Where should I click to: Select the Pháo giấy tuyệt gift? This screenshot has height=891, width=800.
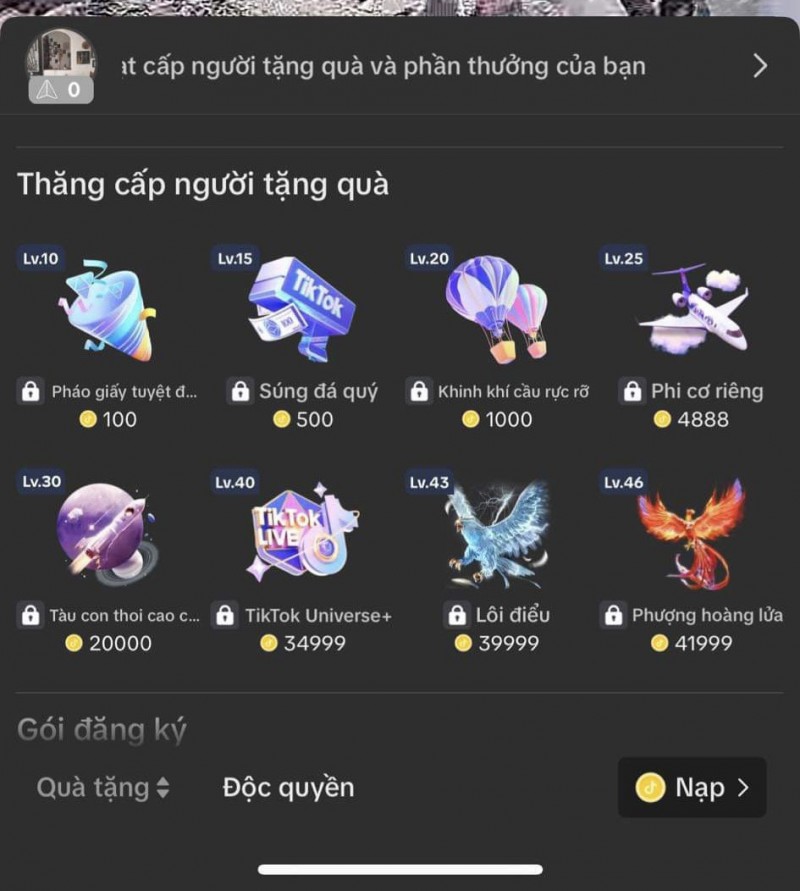pos(109,310)
